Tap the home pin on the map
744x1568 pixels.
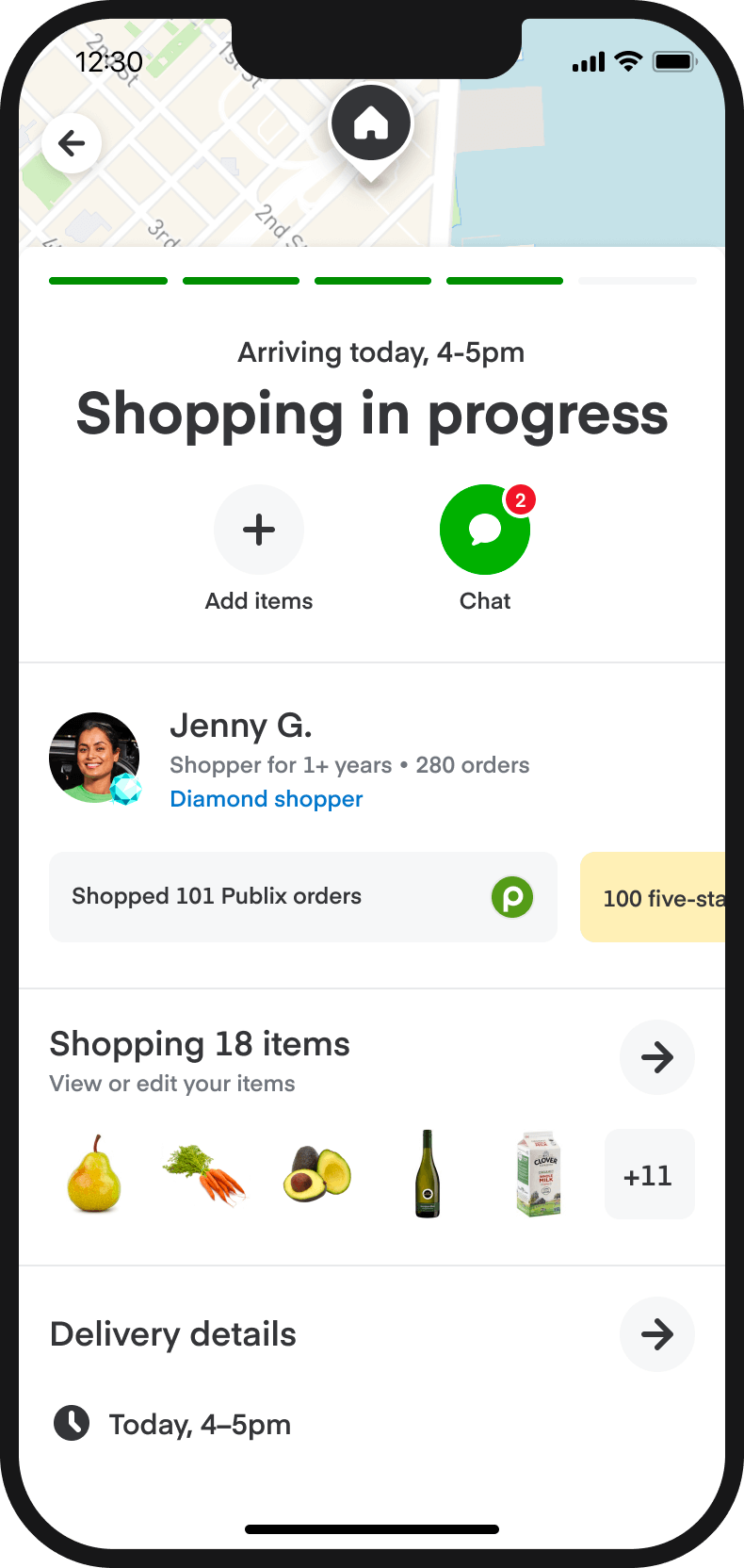(x=371, y=124)
